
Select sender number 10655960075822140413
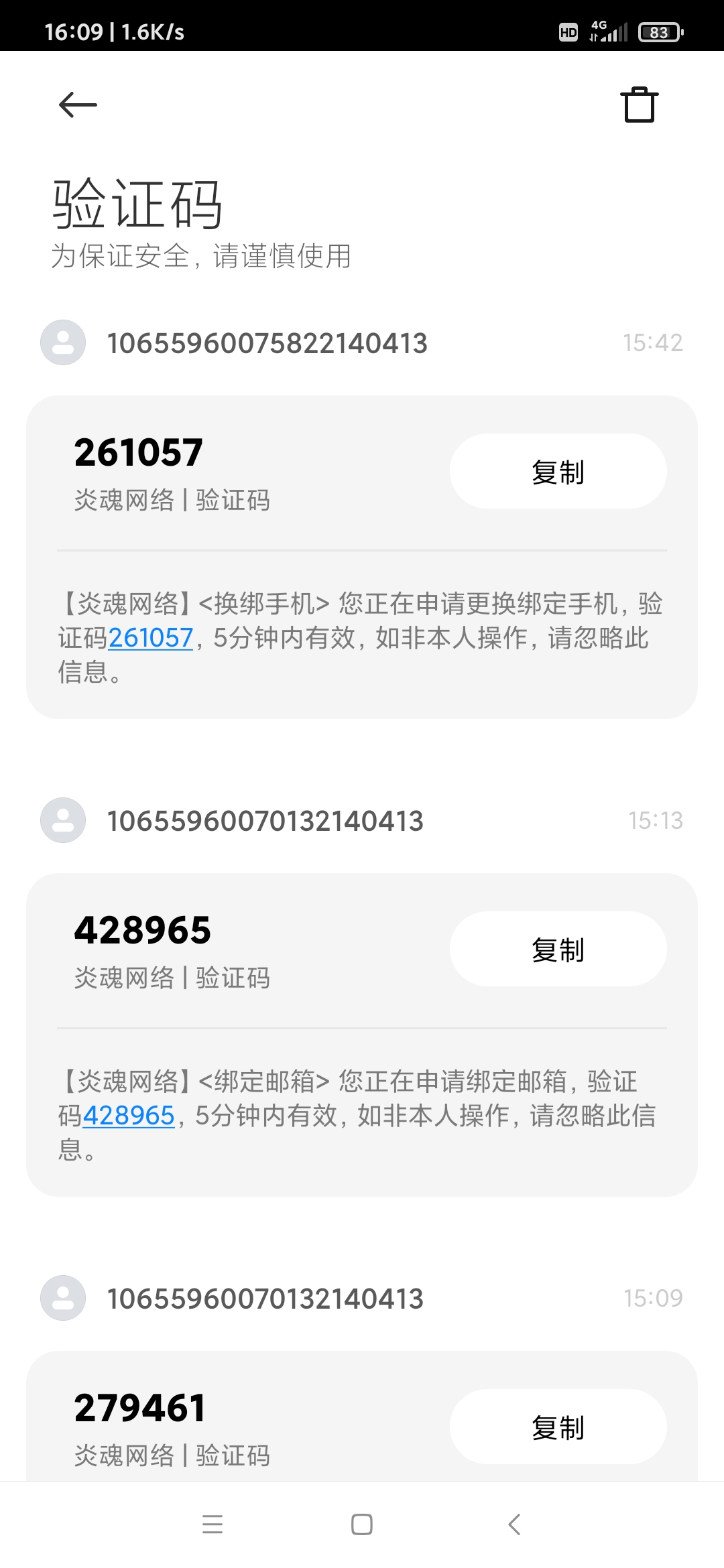pos(267,343)
